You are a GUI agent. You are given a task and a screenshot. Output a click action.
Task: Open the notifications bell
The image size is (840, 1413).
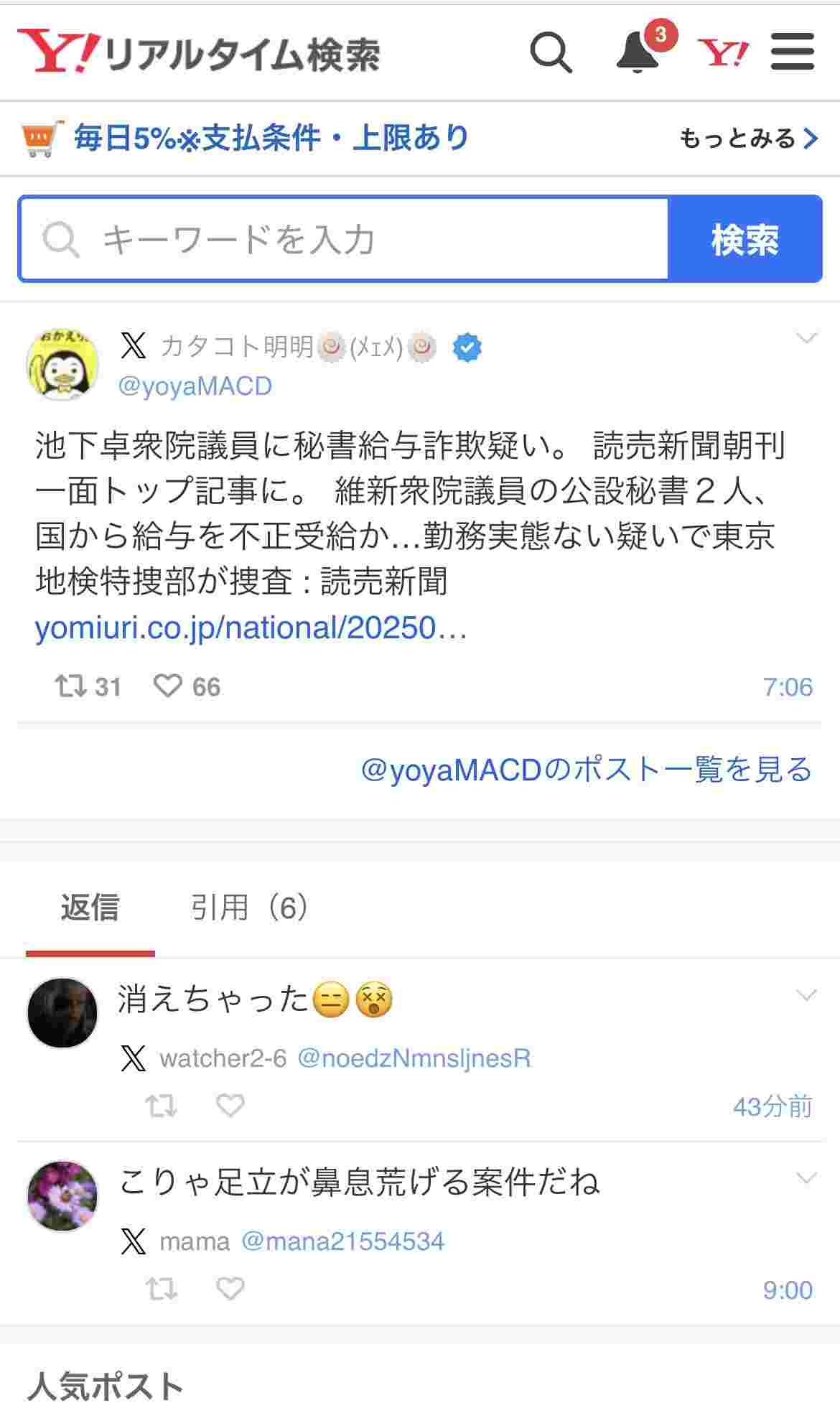pos(638,52)
